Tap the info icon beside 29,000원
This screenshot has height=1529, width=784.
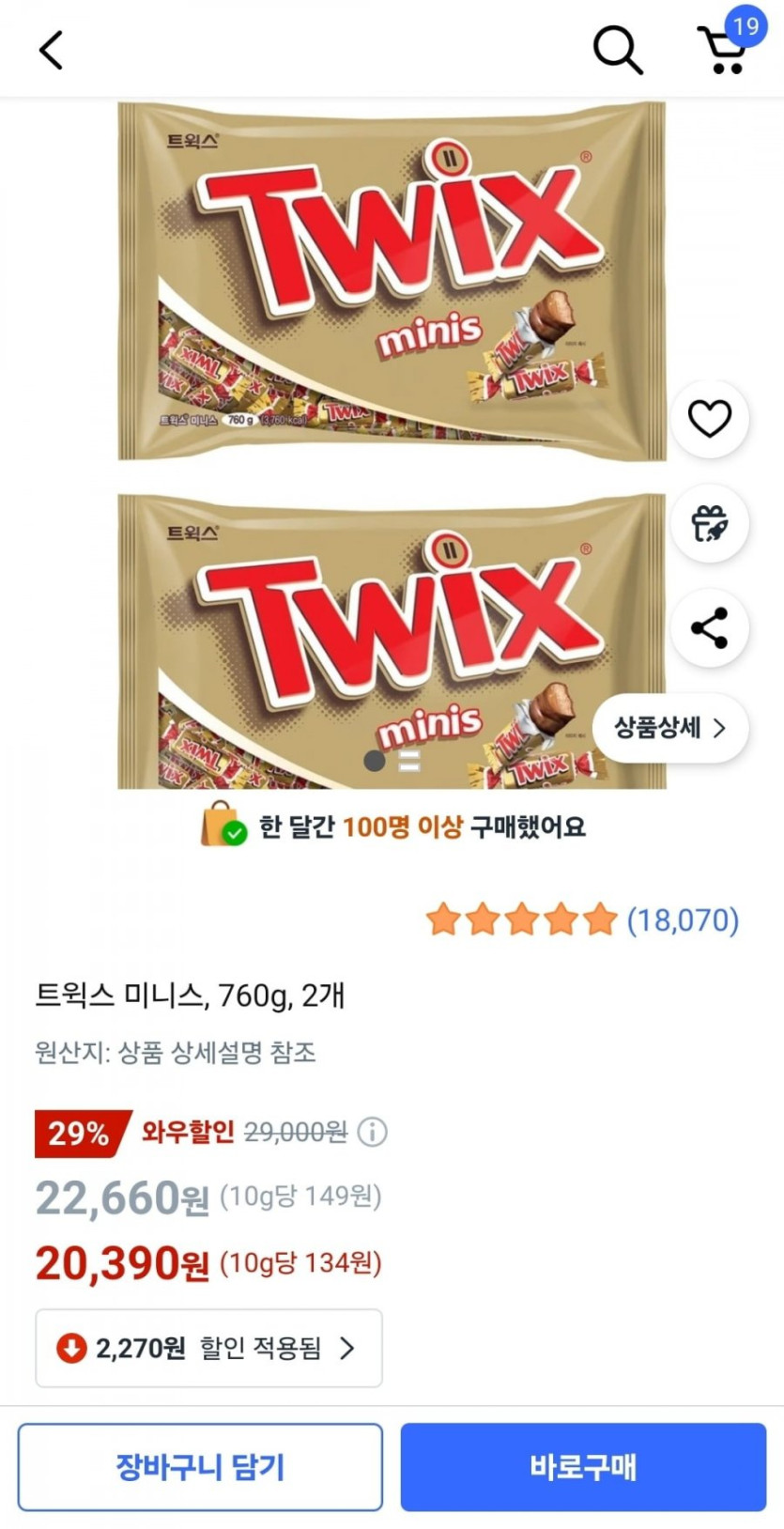373,1132
